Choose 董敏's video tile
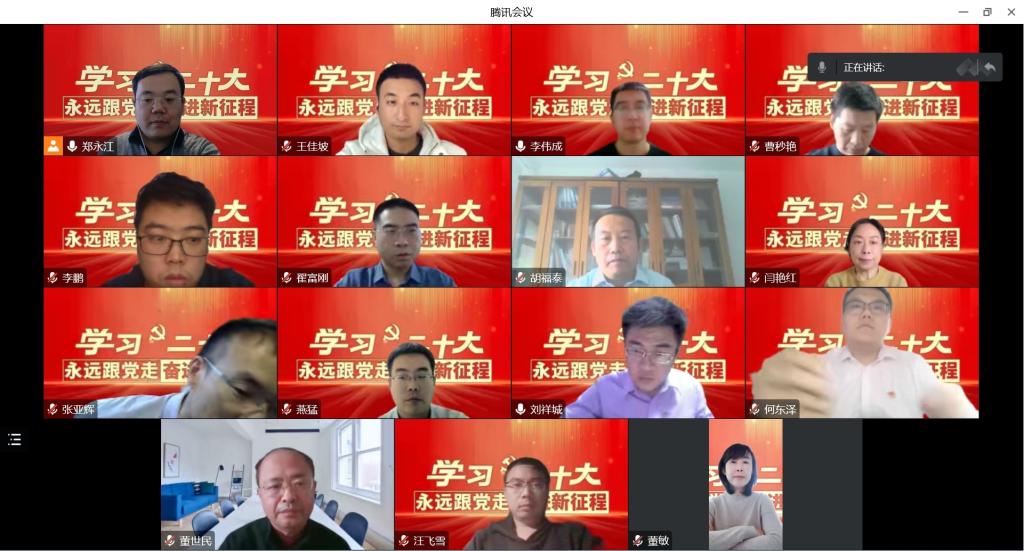The height and width of the screenshot is (551, 1024). pyautogui.click(x=745, y=484)
